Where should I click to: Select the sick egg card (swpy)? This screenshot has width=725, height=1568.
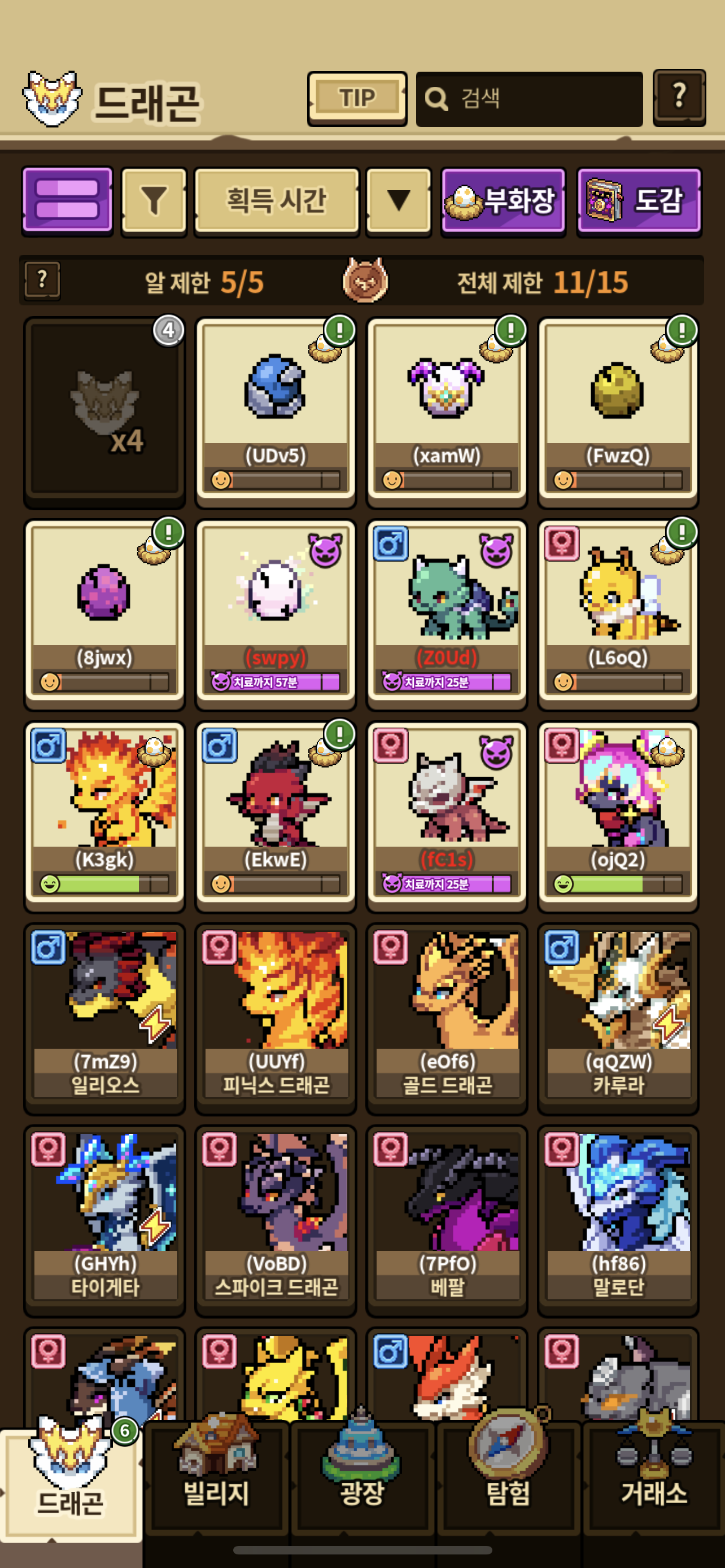click(x=276, y=615)
